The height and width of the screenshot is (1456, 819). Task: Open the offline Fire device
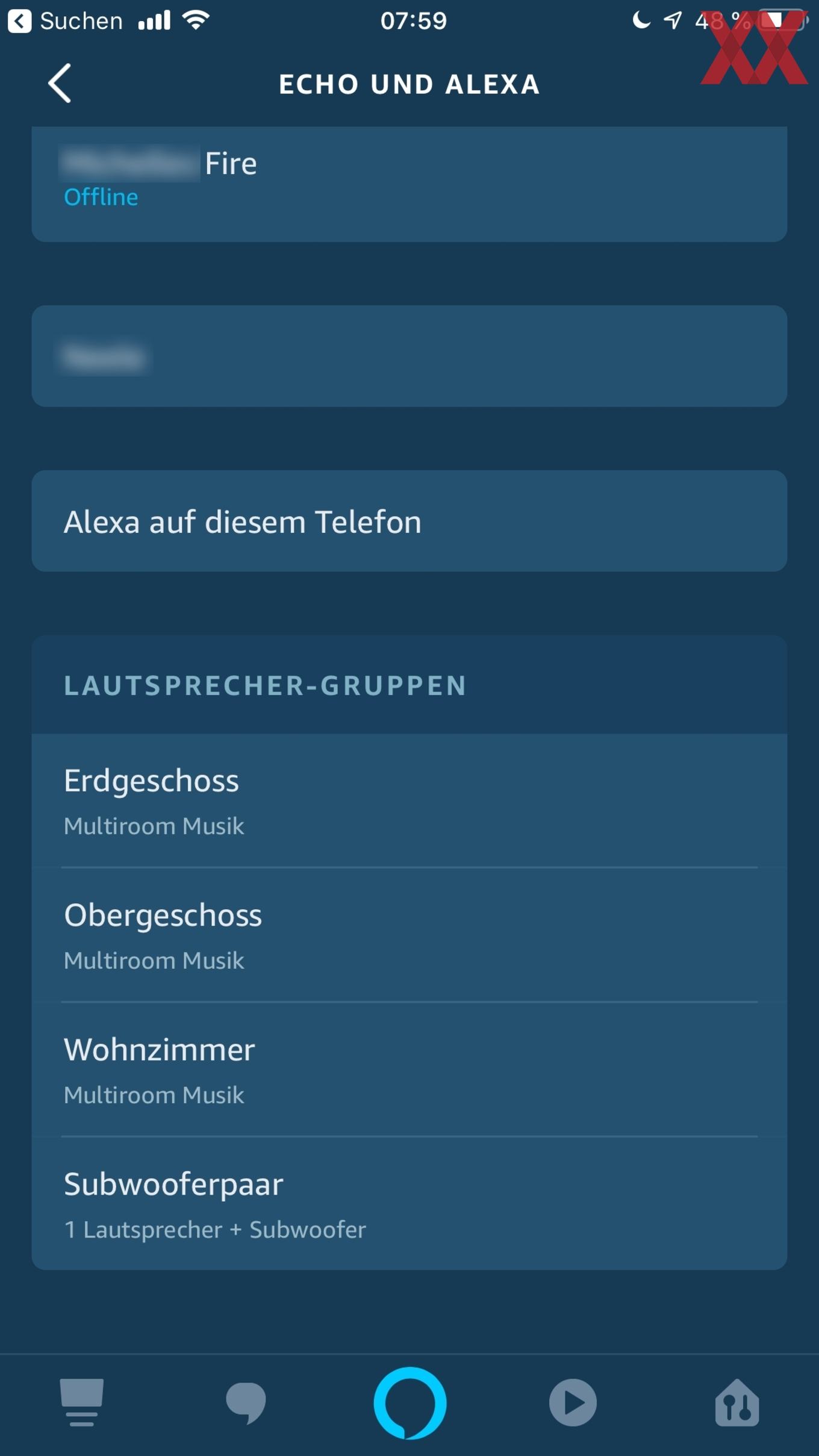click(409, 184)
